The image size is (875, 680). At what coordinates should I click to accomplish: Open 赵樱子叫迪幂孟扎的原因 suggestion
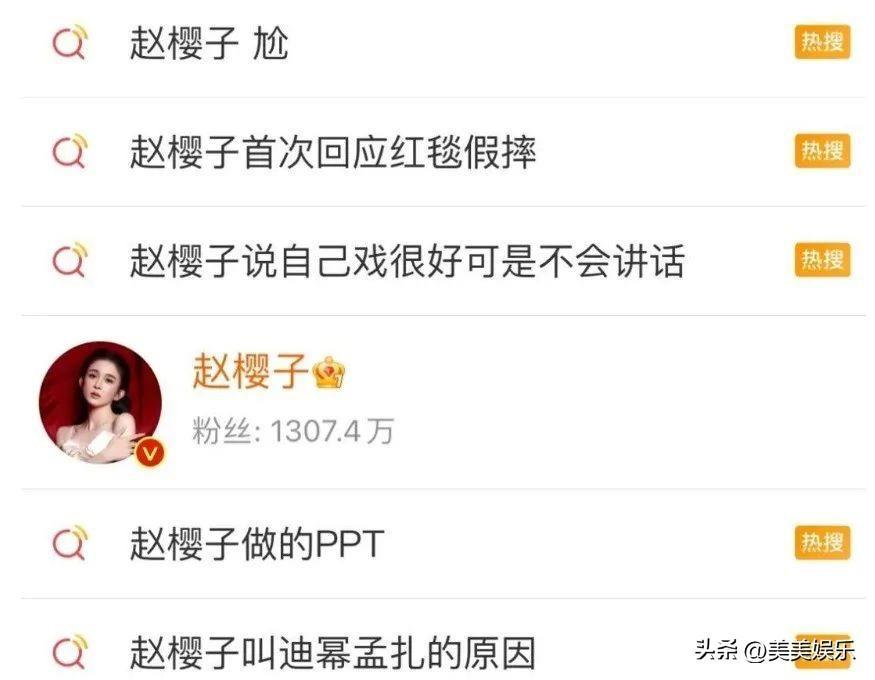pos(333,653)
